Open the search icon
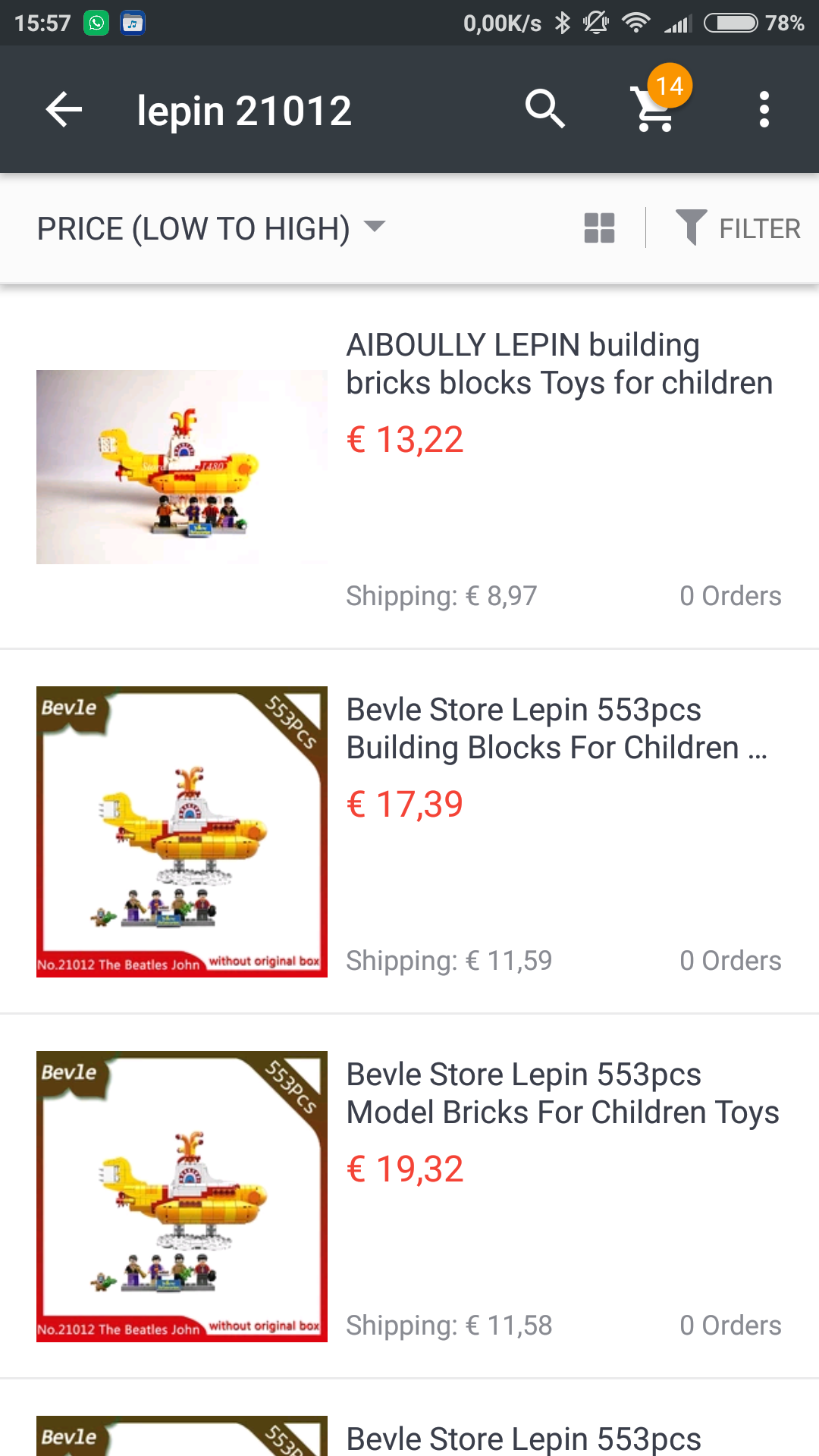This screenshot has width=819, height=1456. (x=544, y=110)
